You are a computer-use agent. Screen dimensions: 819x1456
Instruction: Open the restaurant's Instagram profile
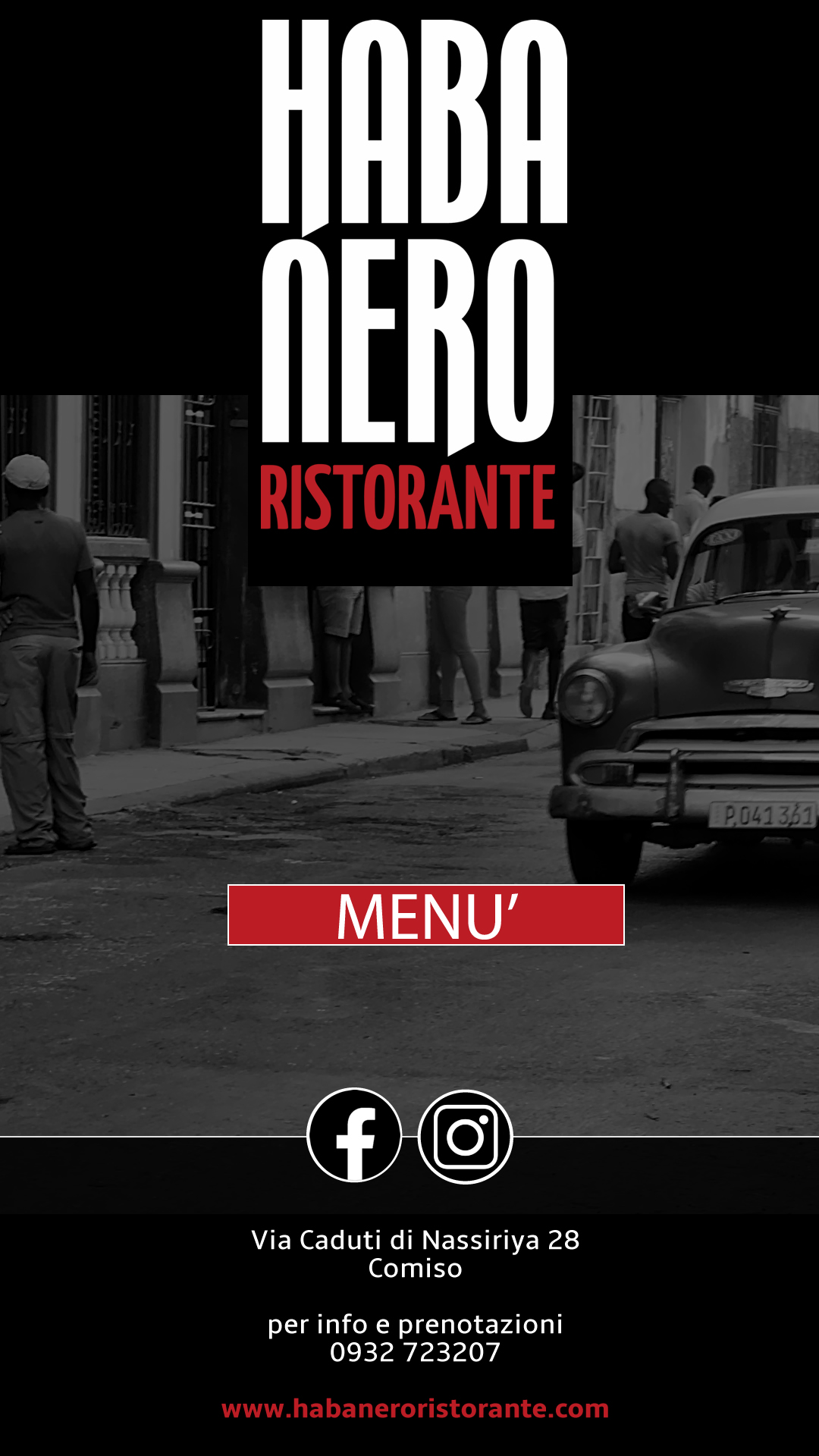click(x=465, y=1137)
